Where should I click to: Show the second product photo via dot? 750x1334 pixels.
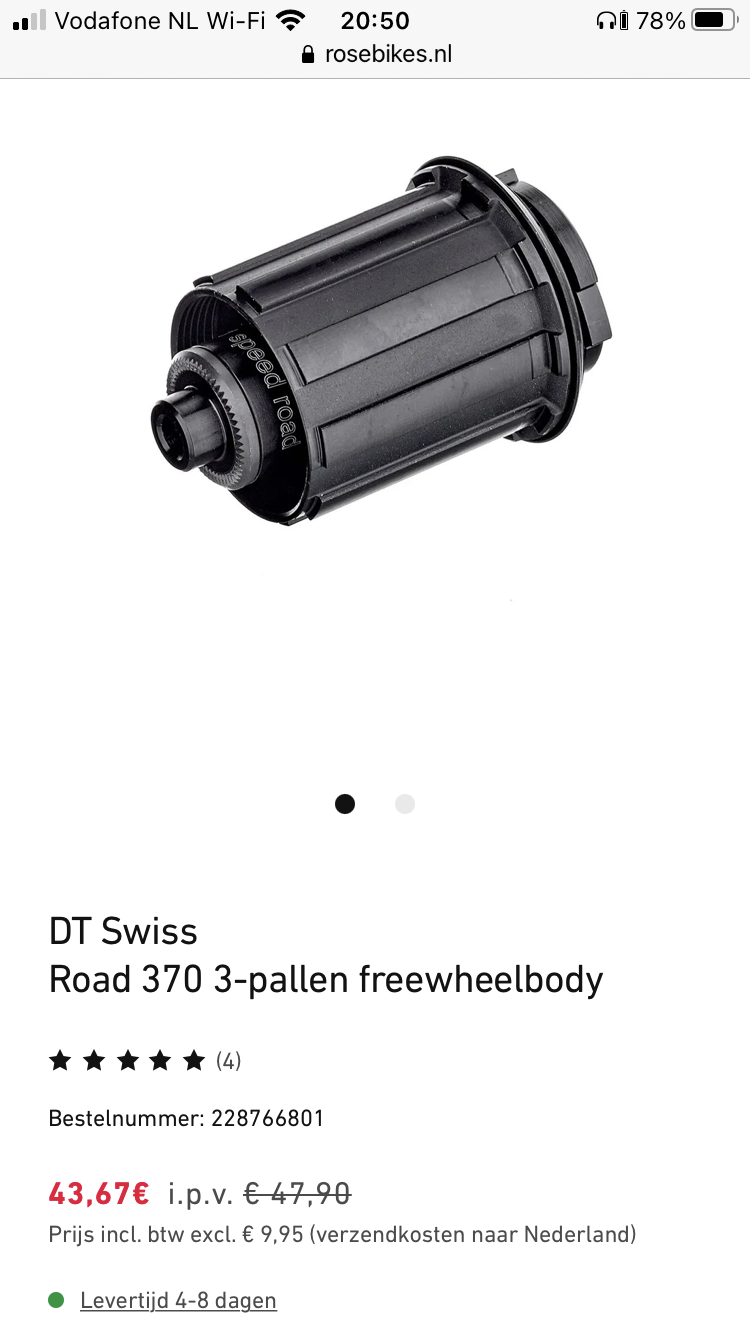click(405, 804)
